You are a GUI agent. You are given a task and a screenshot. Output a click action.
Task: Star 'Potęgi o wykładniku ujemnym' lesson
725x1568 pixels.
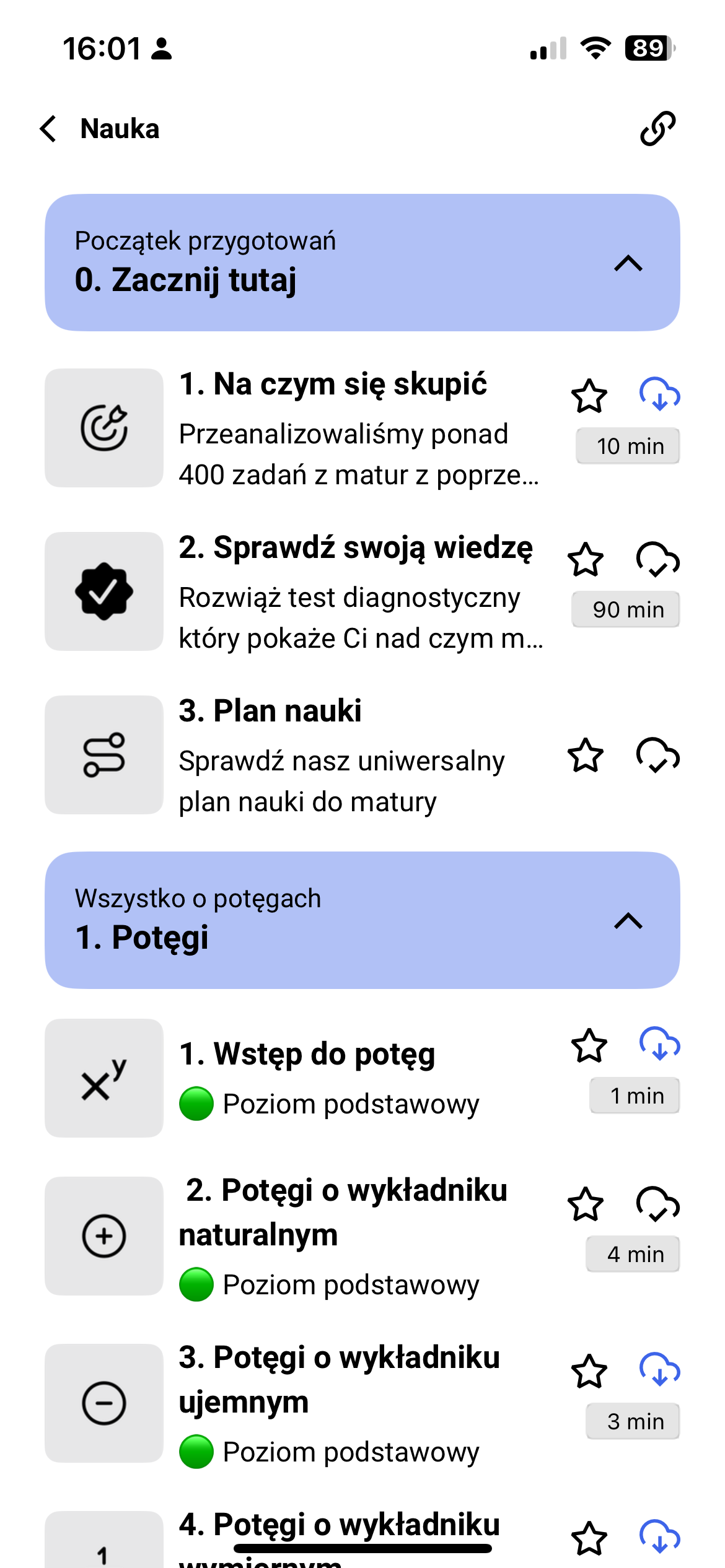[589, 1372]
